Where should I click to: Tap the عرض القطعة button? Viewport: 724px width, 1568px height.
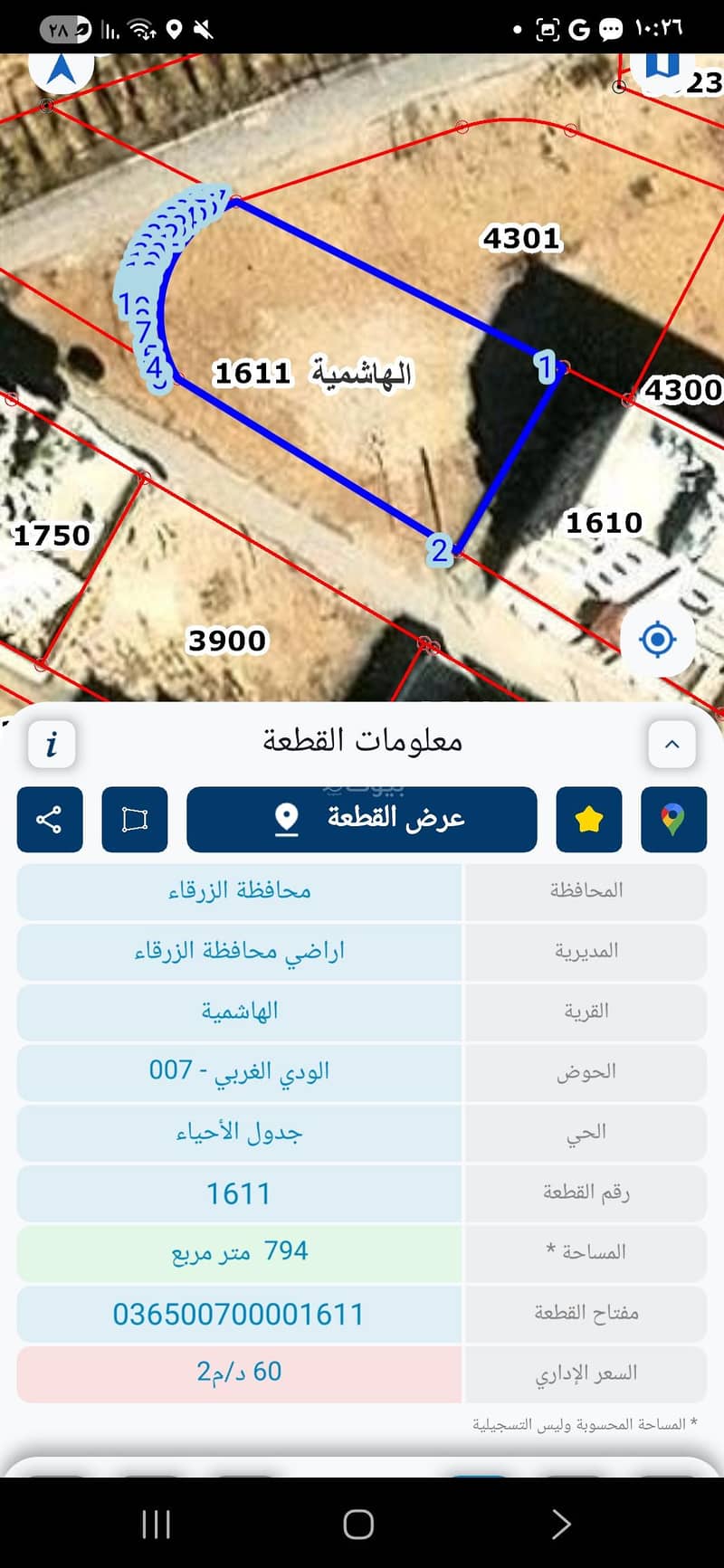[362, 820]
